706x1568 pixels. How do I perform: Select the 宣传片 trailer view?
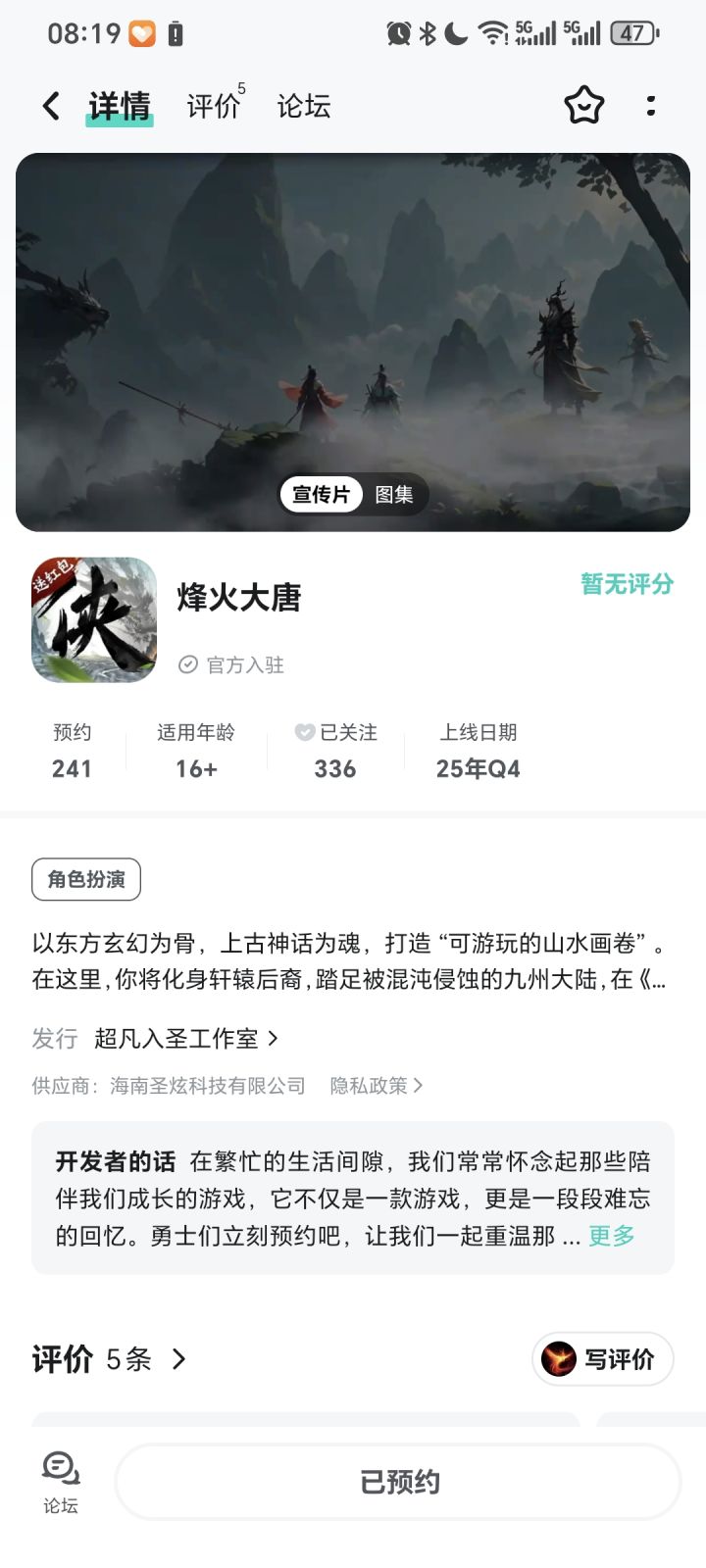tap(321, 495)
